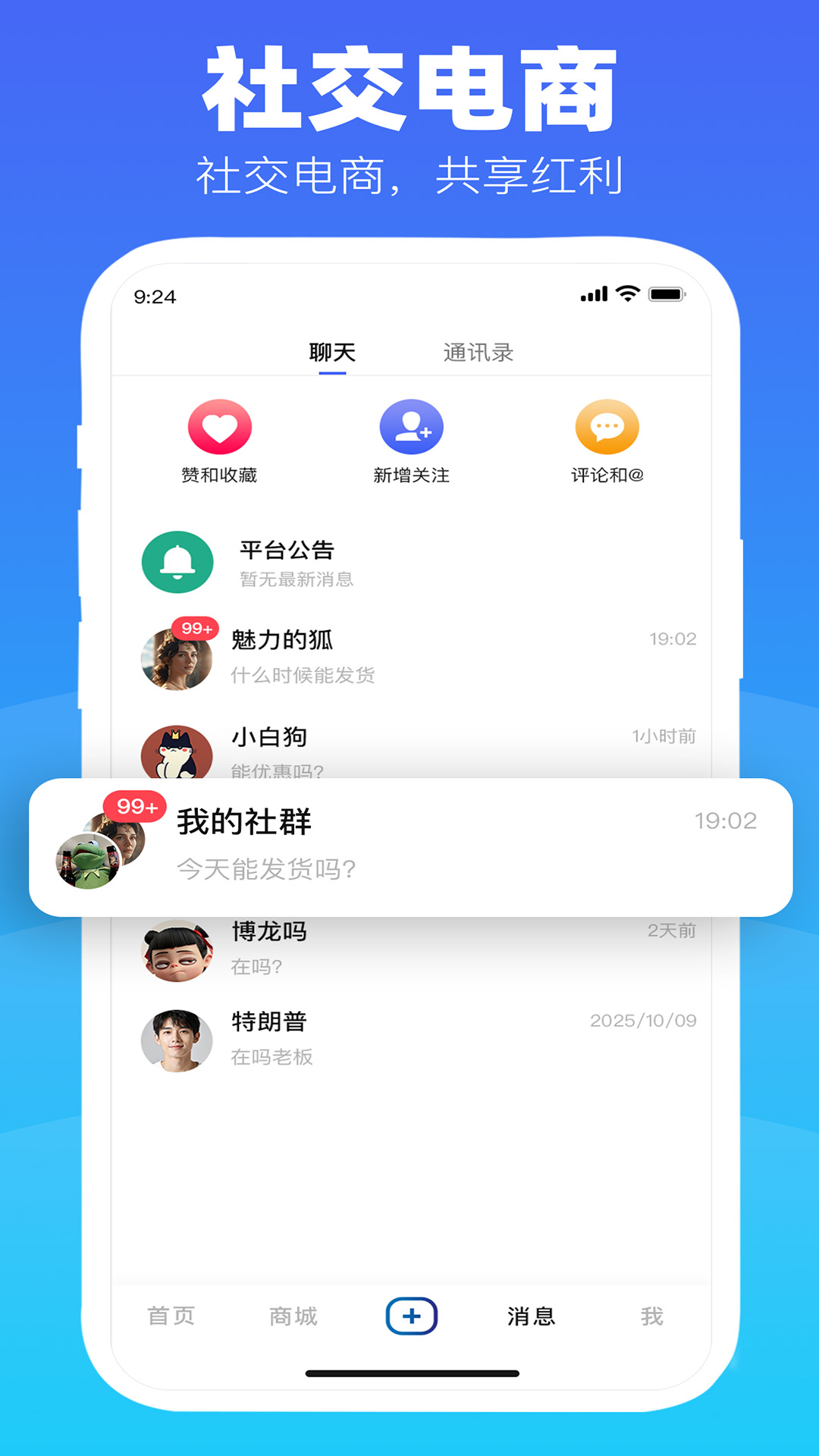Switch to the 通讯录 tab
Image resolution: width=819 pixels, height=1456 pixels.
477,351
